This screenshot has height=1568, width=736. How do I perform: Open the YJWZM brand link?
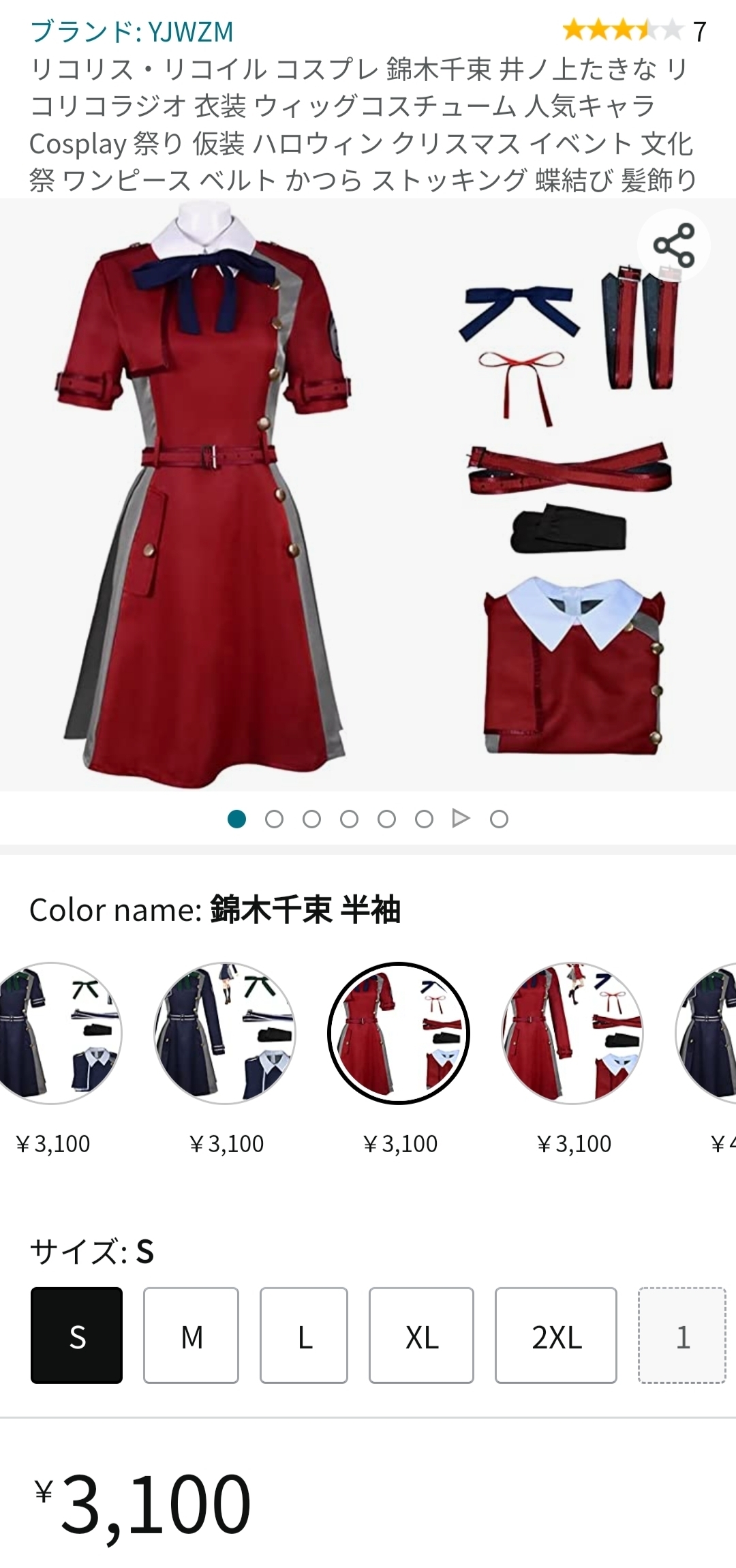[132, 31]
